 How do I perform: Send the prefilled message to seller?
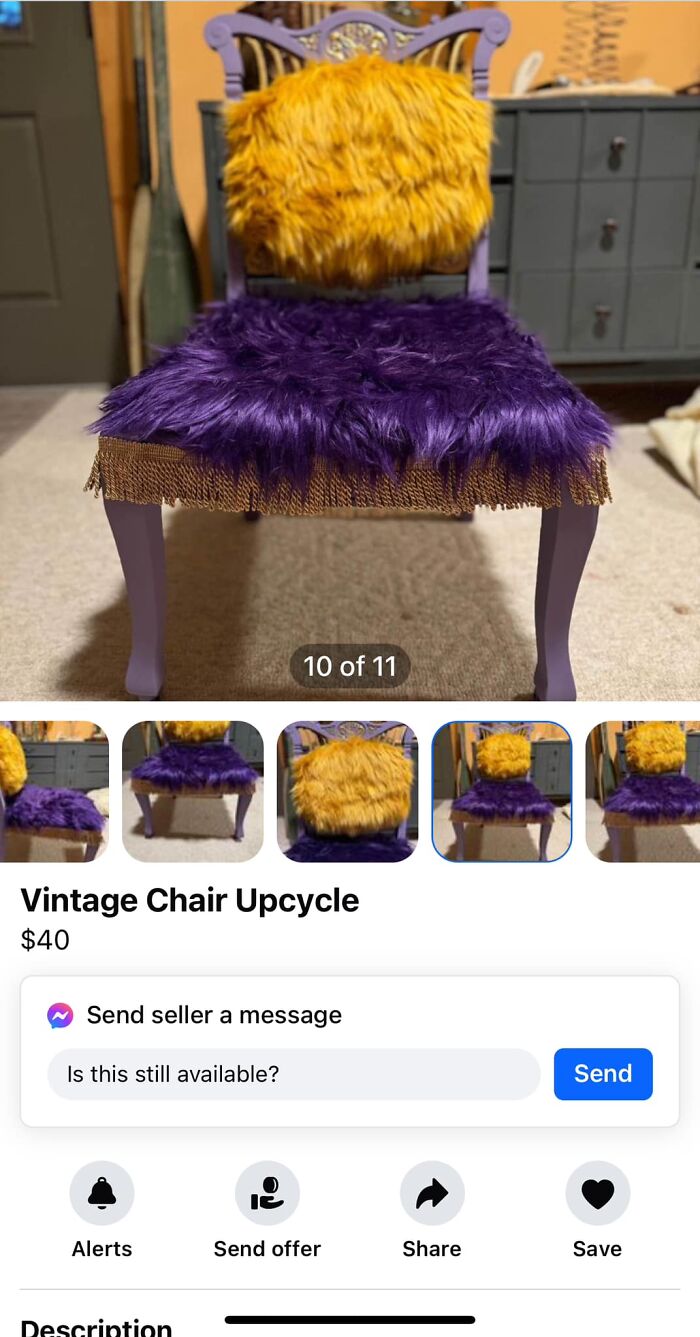point(603,1074)
